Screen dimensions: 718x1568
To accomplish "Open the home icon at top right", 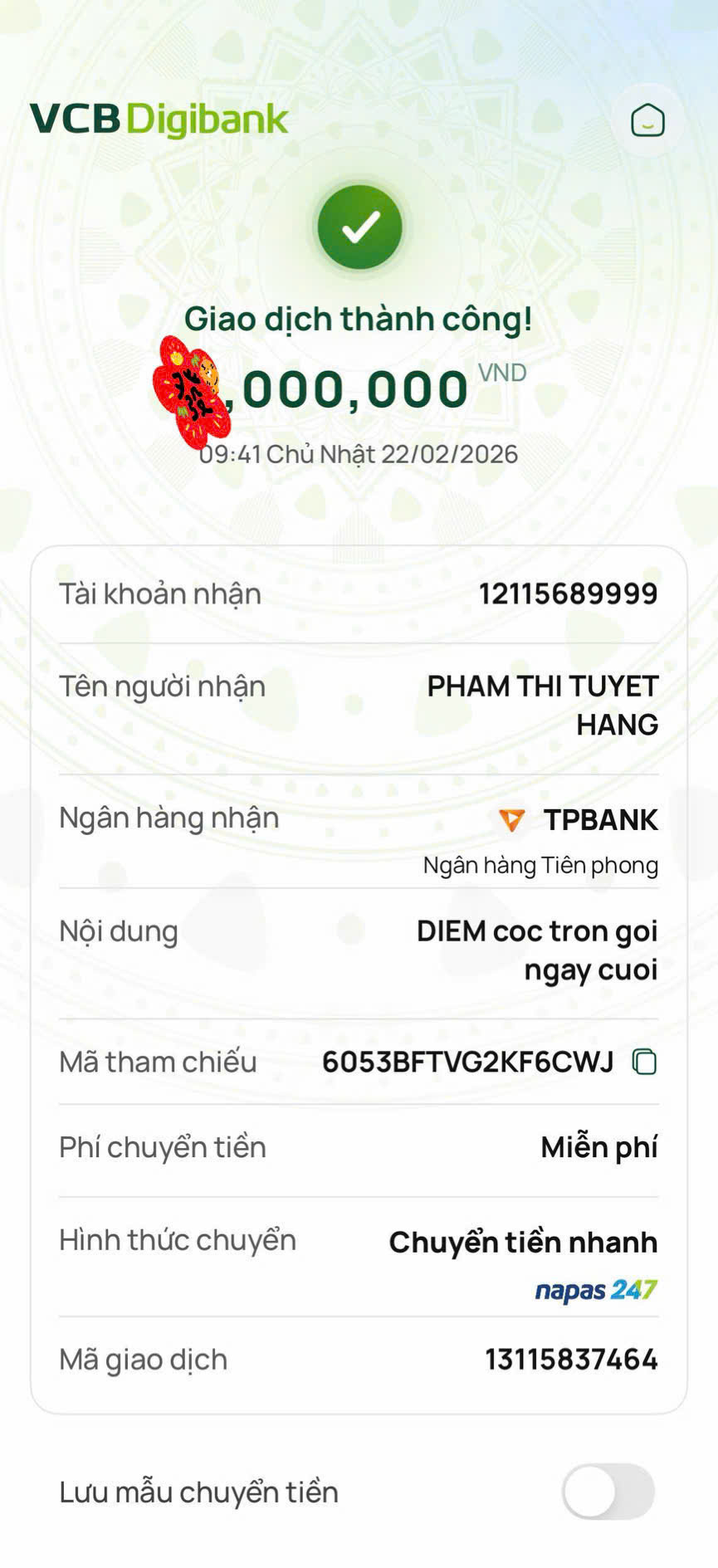I will [x=647, y=120].
